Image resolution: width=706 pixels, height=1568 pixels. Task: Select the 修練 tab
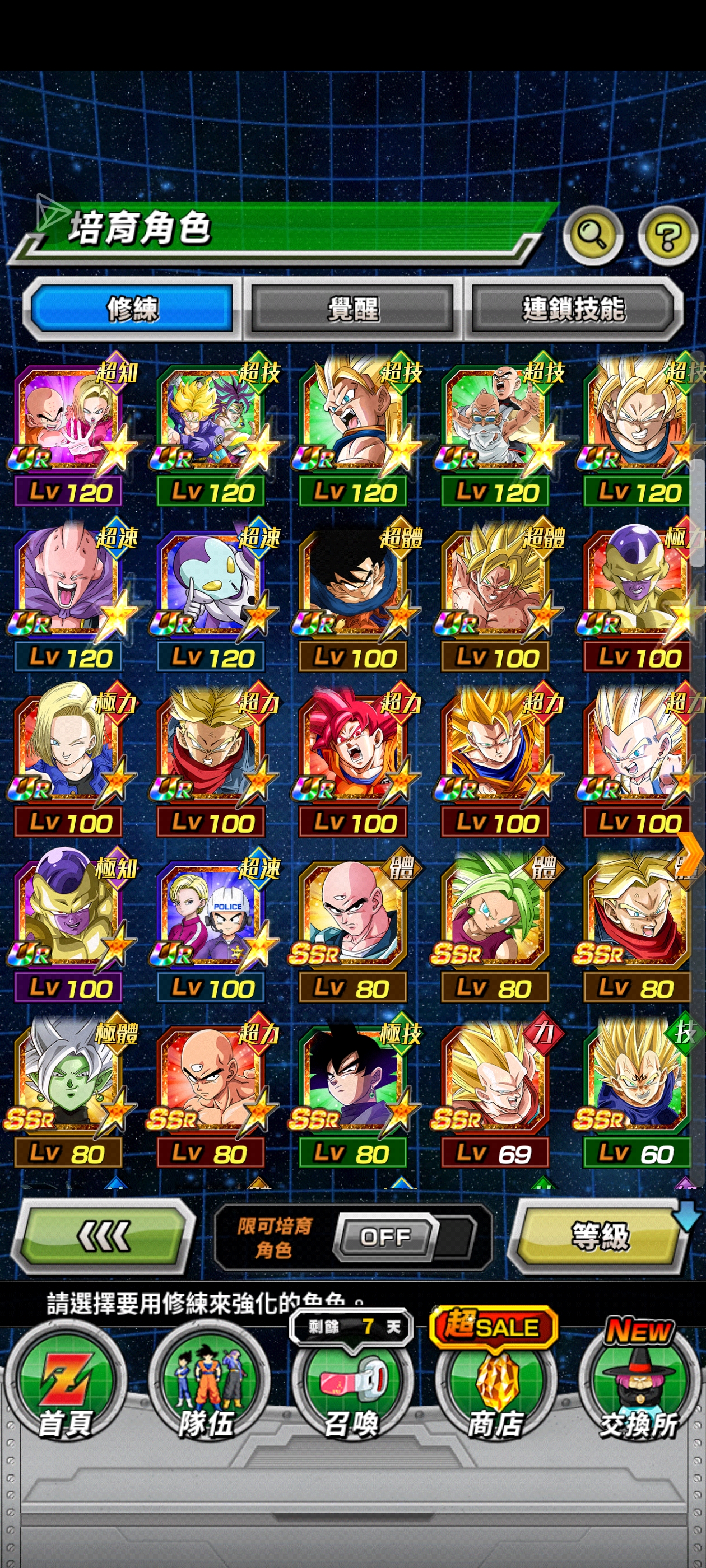[132, 309]
